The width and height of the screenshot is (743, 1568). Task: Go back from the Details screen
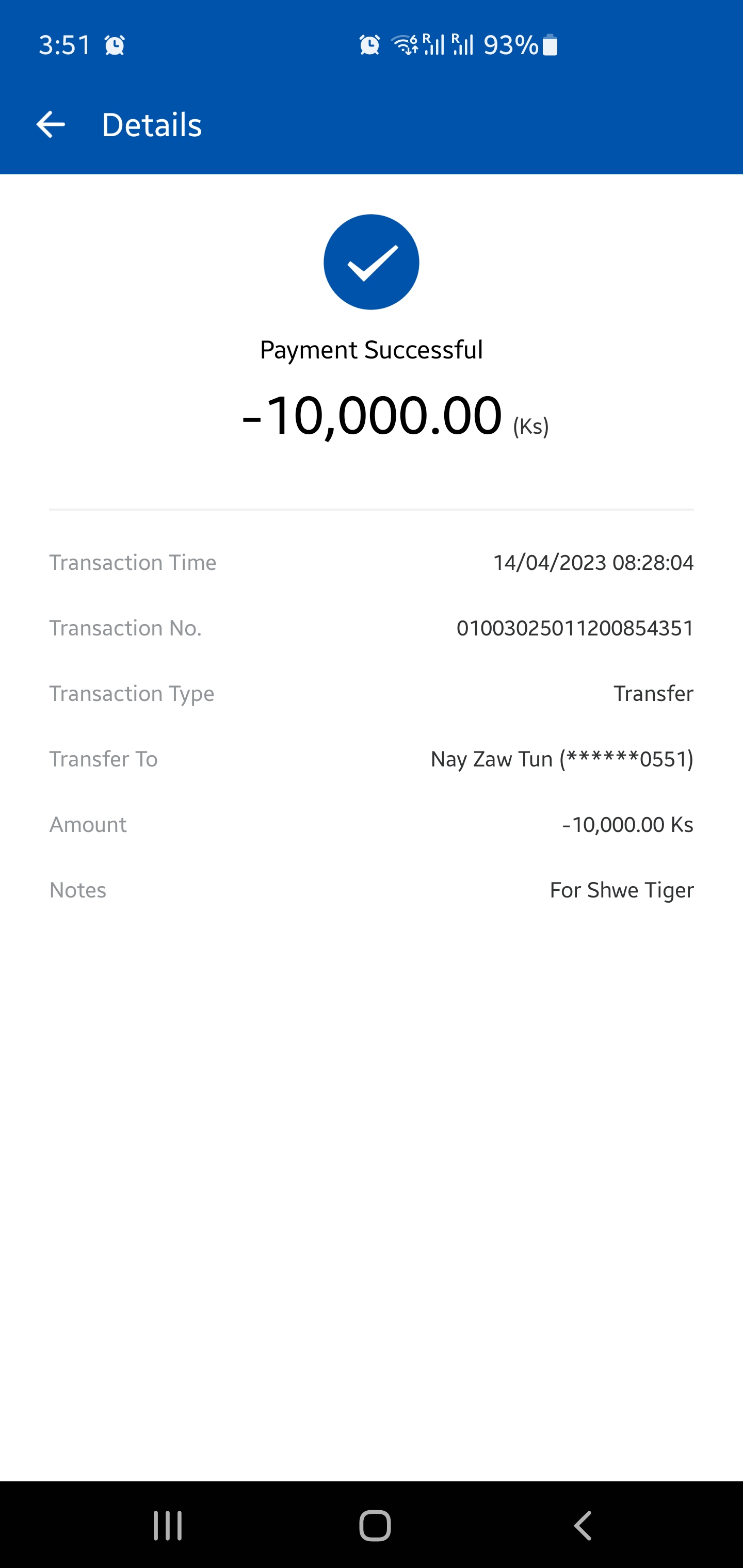pos(51,125)
